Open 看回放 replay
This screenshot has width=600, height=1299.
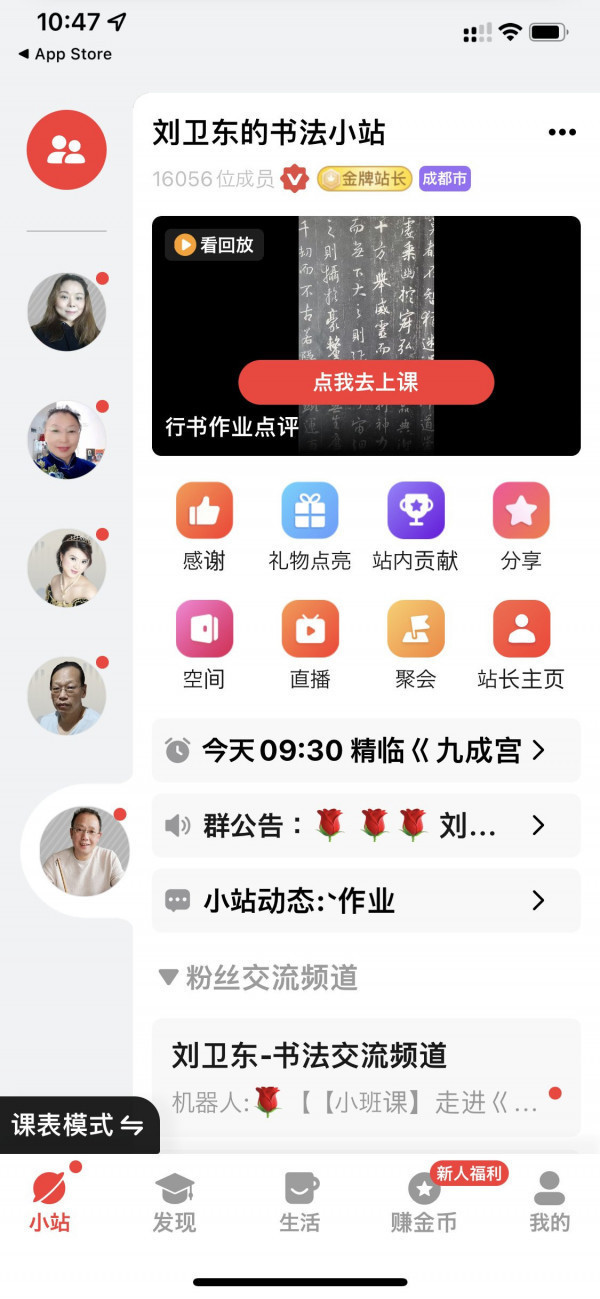214,245
